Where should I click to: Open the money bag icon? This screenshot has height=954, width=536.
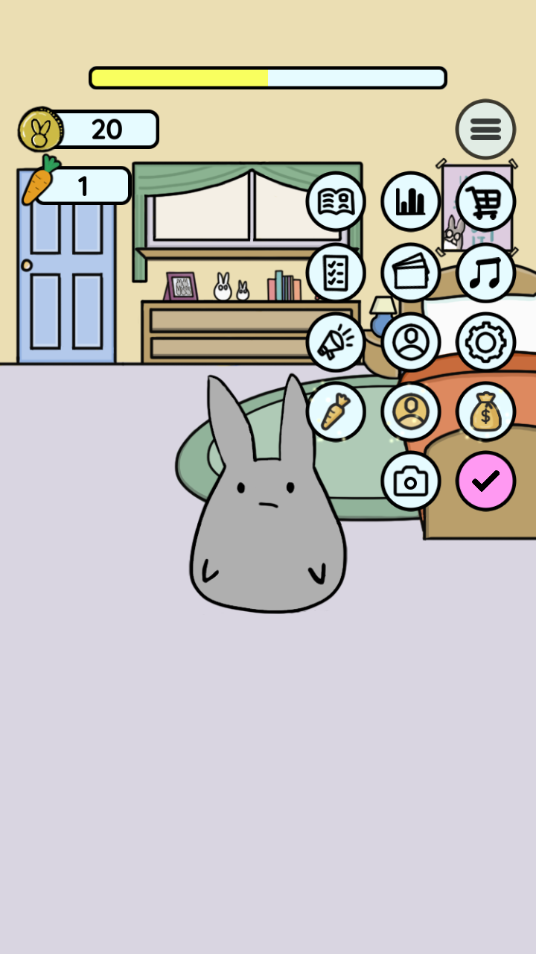(486, 412)
